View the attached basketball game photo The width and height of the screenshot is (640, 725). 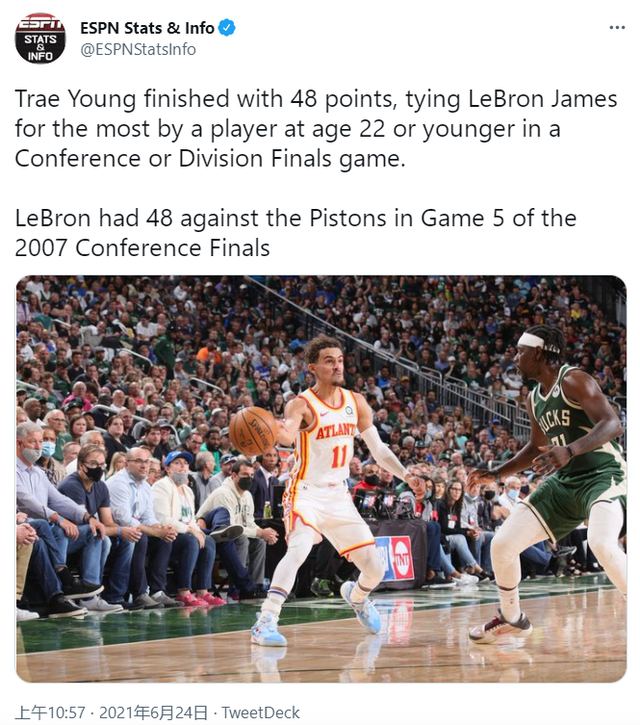click(x=321, y=479)
